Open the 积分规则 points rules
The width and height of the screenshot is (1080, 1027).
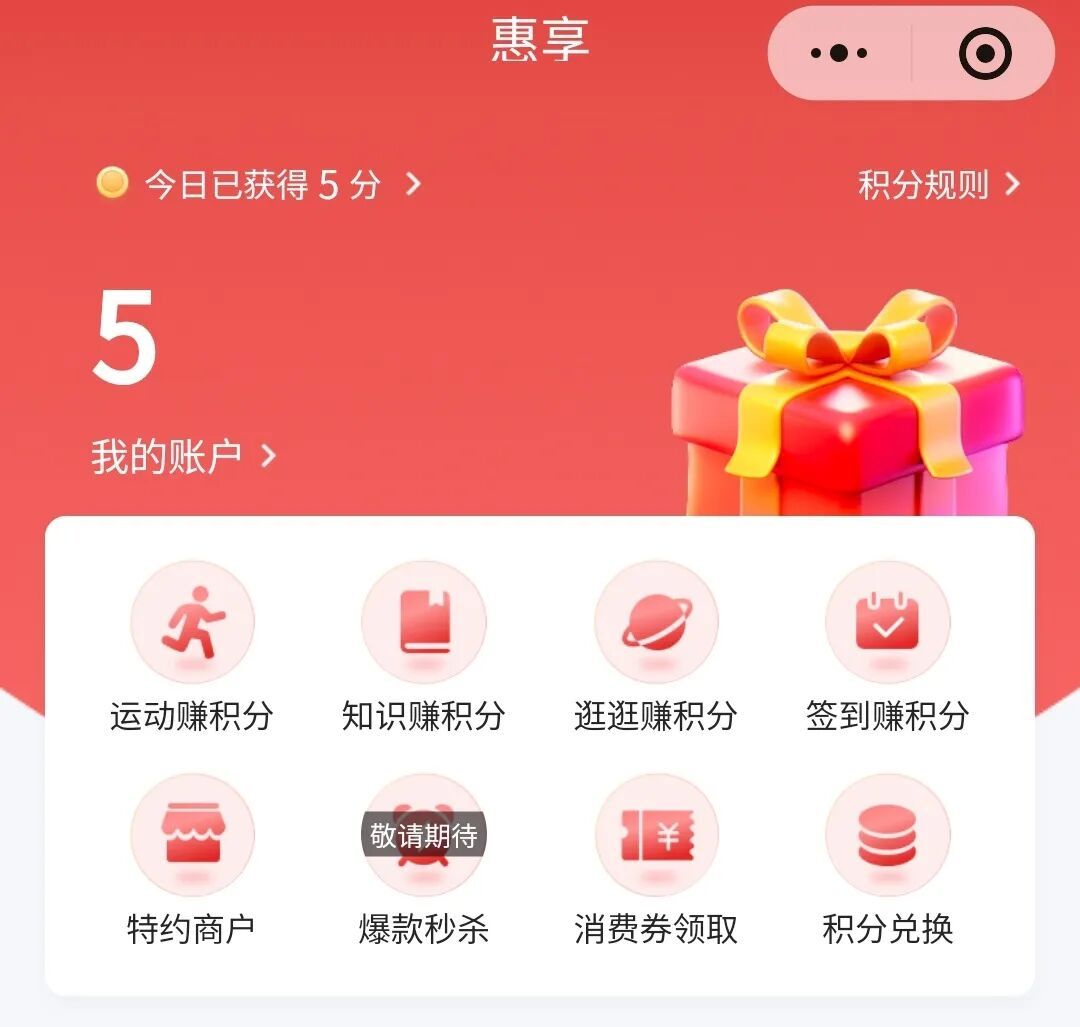pyautogui.click(x=938, y=185)
